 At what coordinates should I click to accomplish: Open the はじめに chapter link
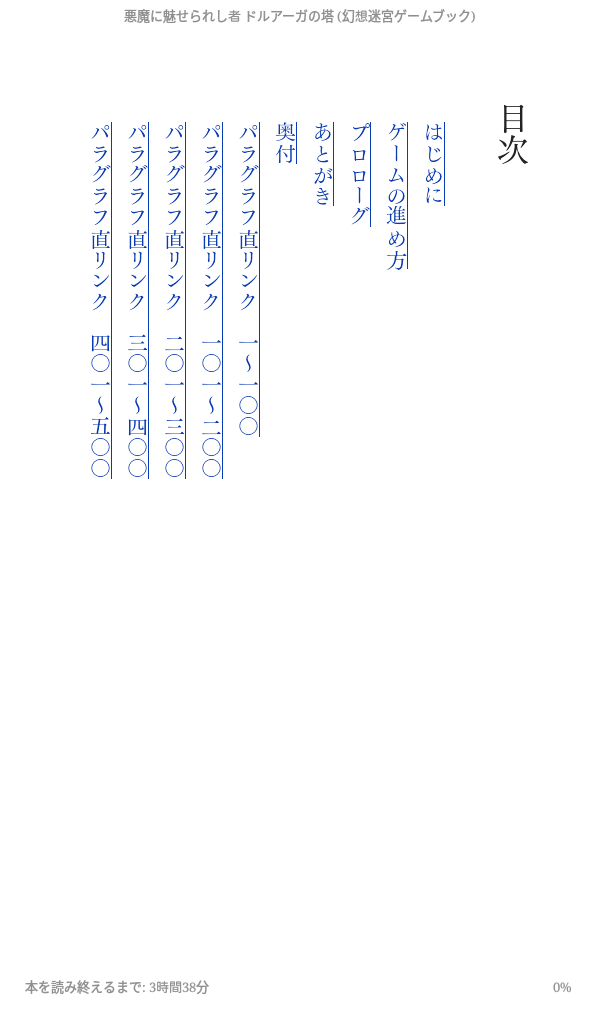tap(434, 164)
